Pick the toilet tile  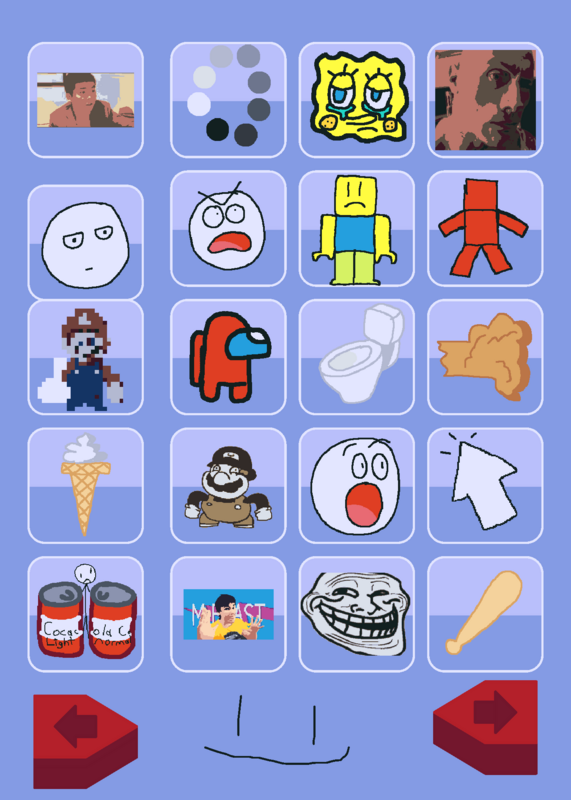tap(357, 357)
